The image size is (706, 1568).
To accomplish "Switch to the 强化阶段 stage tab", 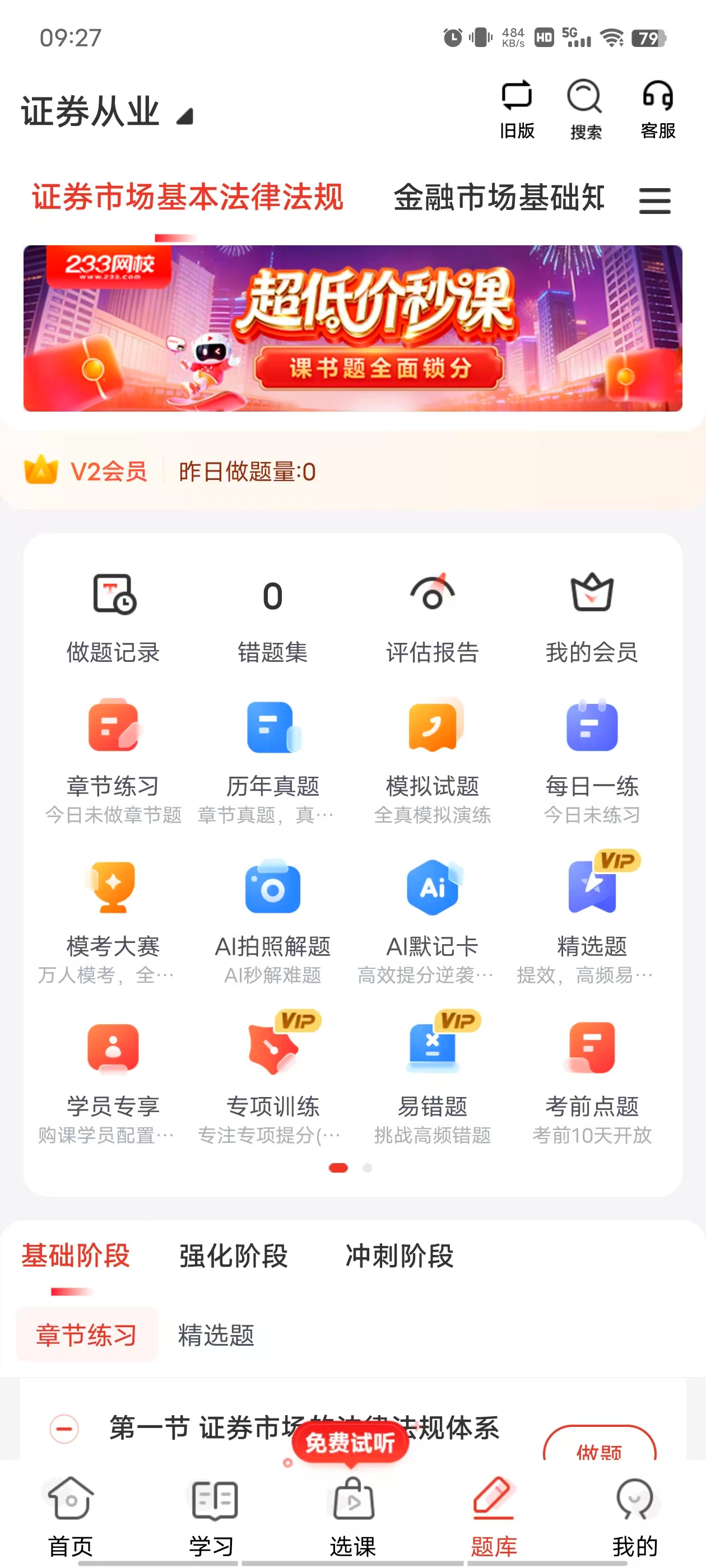I will (x=233, y=1256).
